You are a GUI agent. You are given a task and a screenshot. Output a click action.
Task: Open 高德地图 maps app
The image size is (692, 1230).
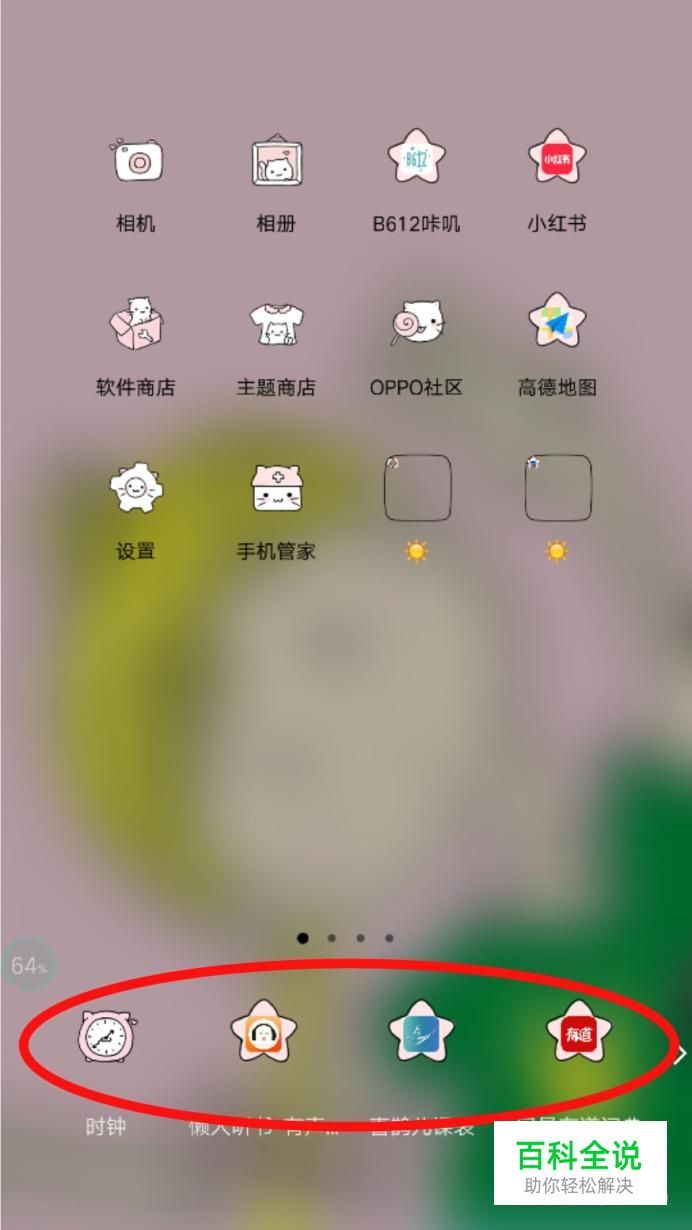click(x=557, y=324)
